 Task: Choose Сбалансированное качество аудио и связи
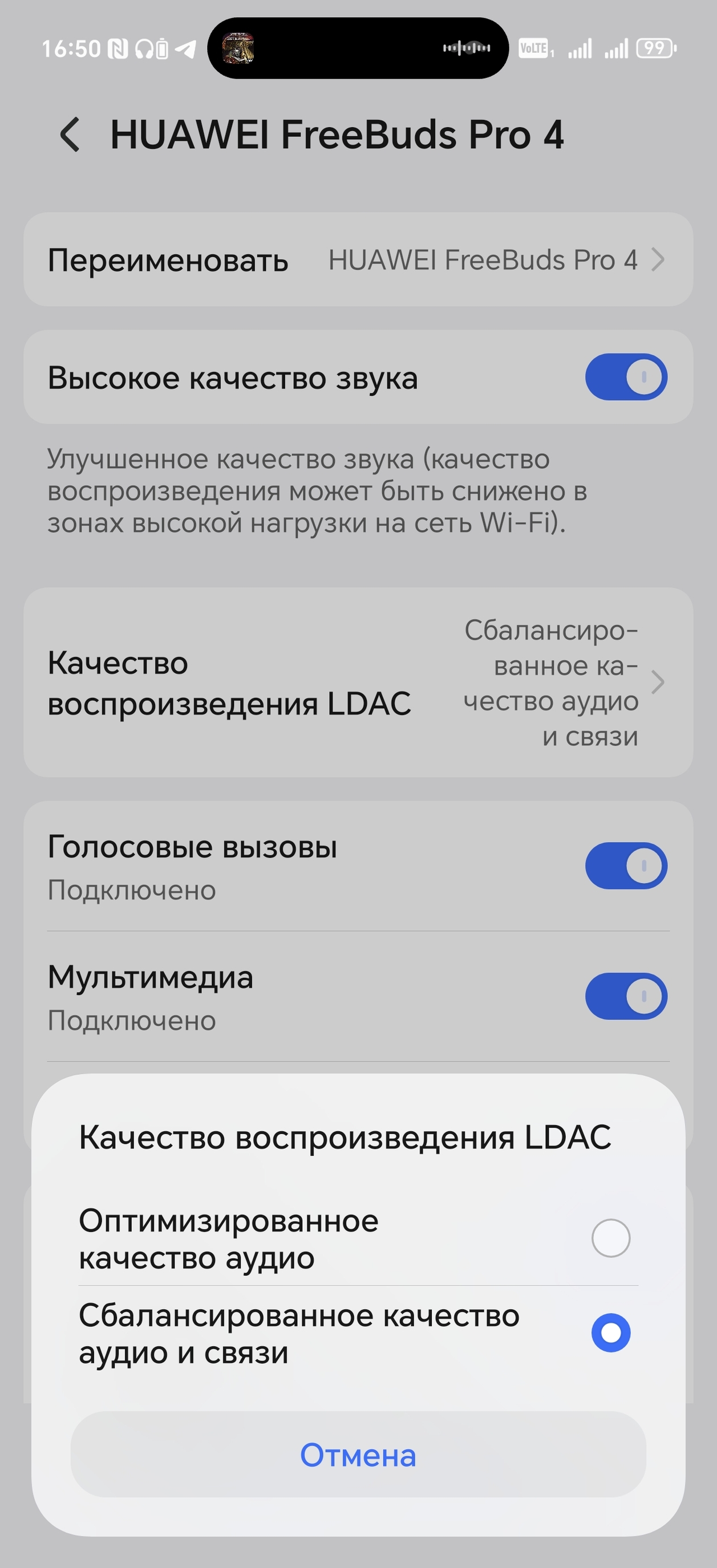[x=610, y=1333]
